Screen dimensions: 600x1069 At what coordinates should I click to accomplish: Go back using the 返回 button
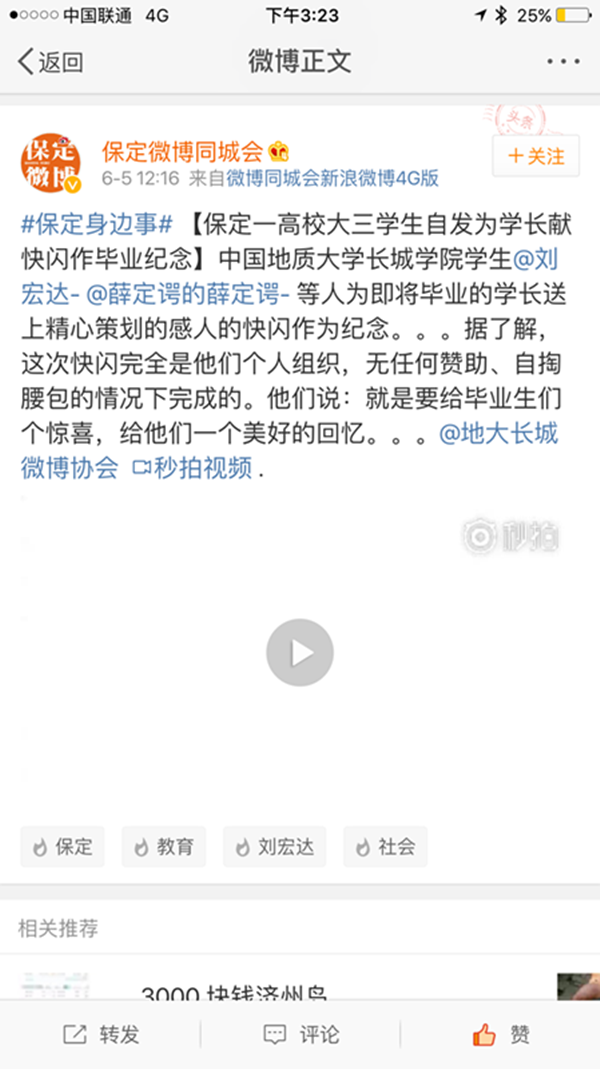click(x=50, y=62)
